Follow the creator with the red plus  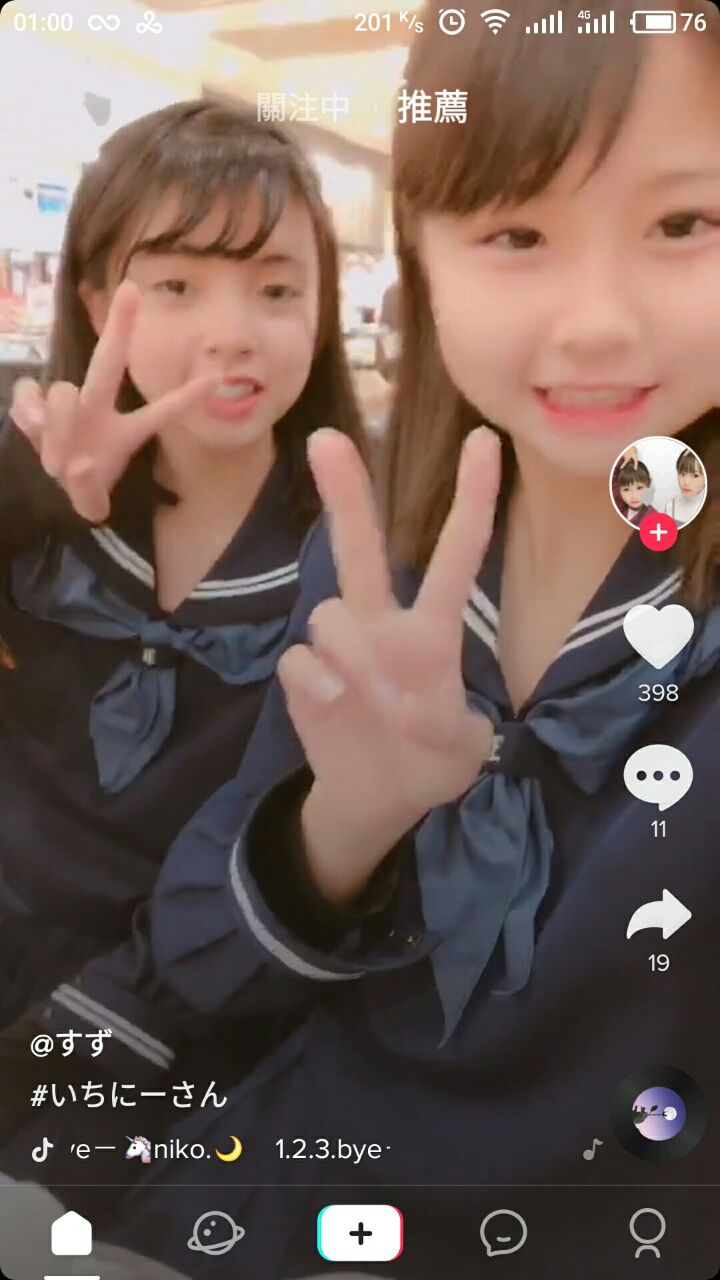coord(658,533)
